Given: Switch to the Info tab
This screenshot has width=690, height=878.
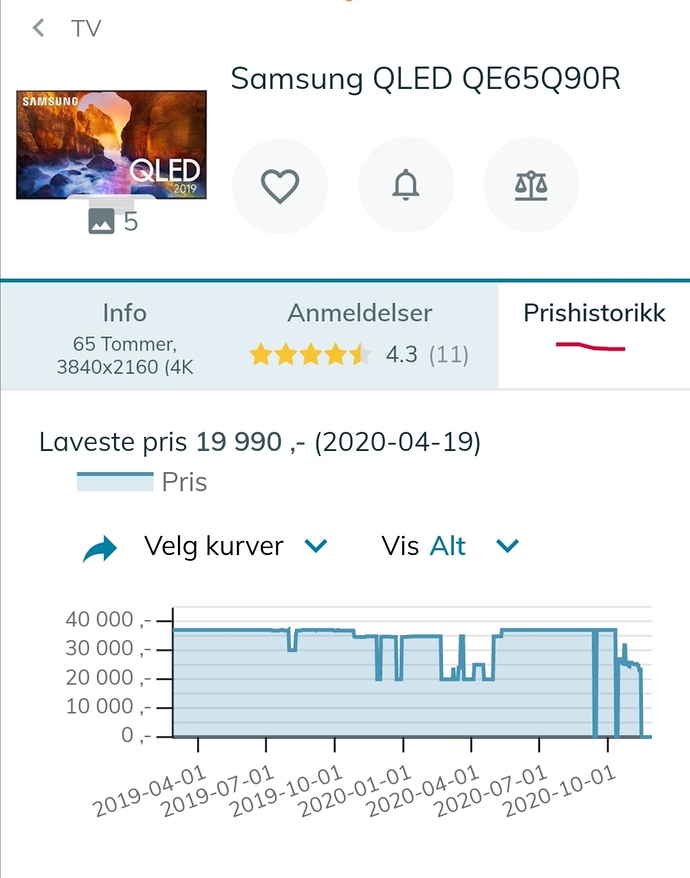Looking at the screenshot, I should 124,336.
